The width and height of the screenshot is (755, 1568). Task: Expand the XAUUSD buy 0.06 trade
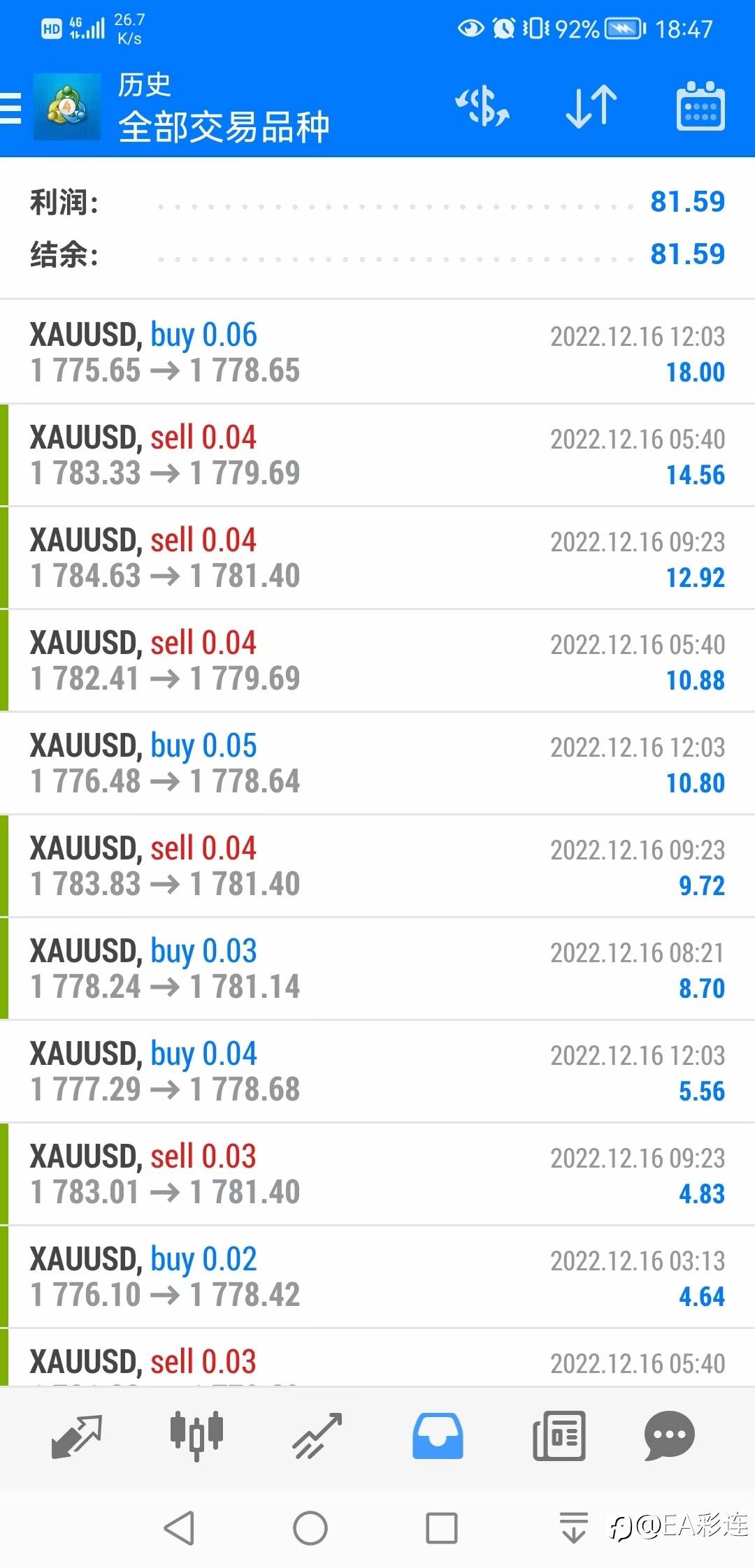point(377,352)
